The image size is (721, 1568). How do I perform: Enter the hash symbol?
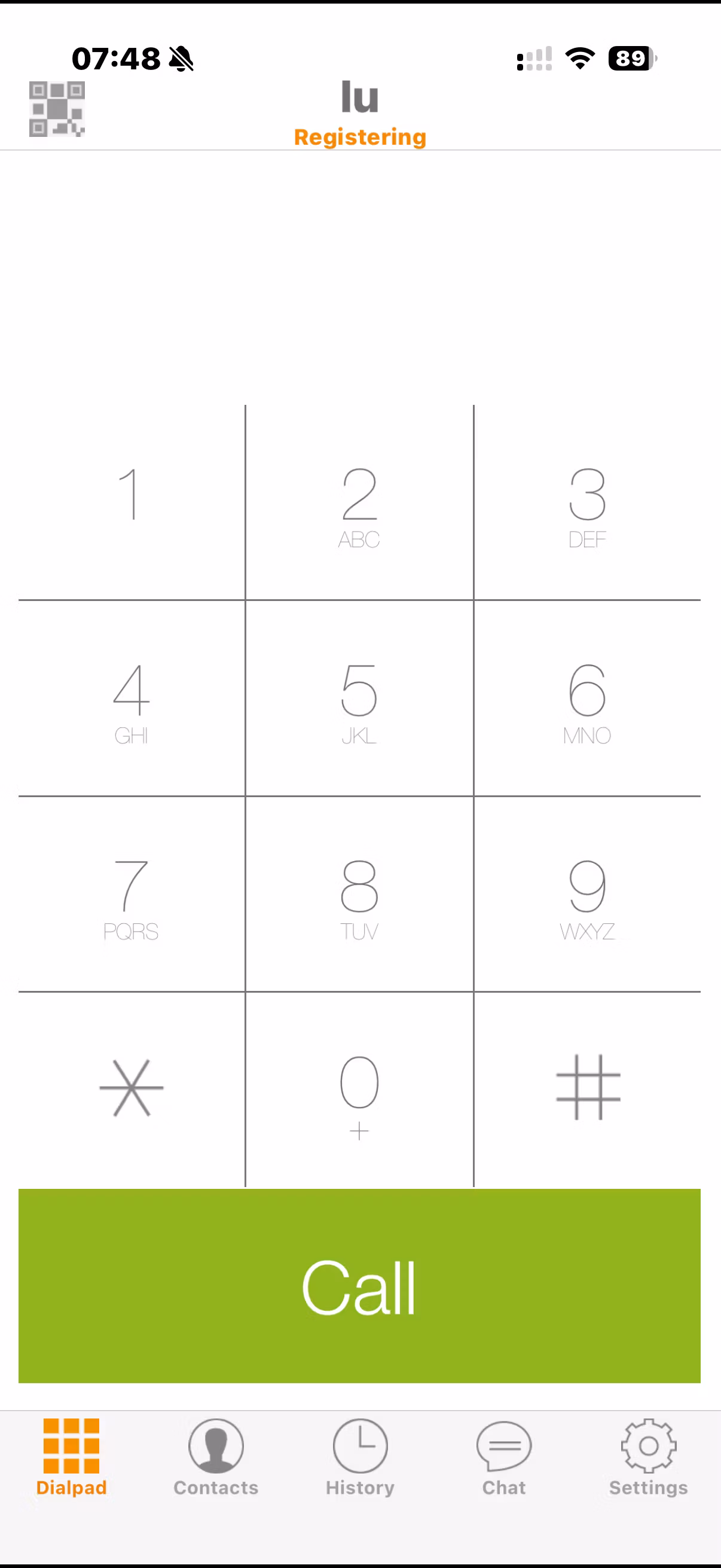pyautogui.click(x=587, y=1088)
